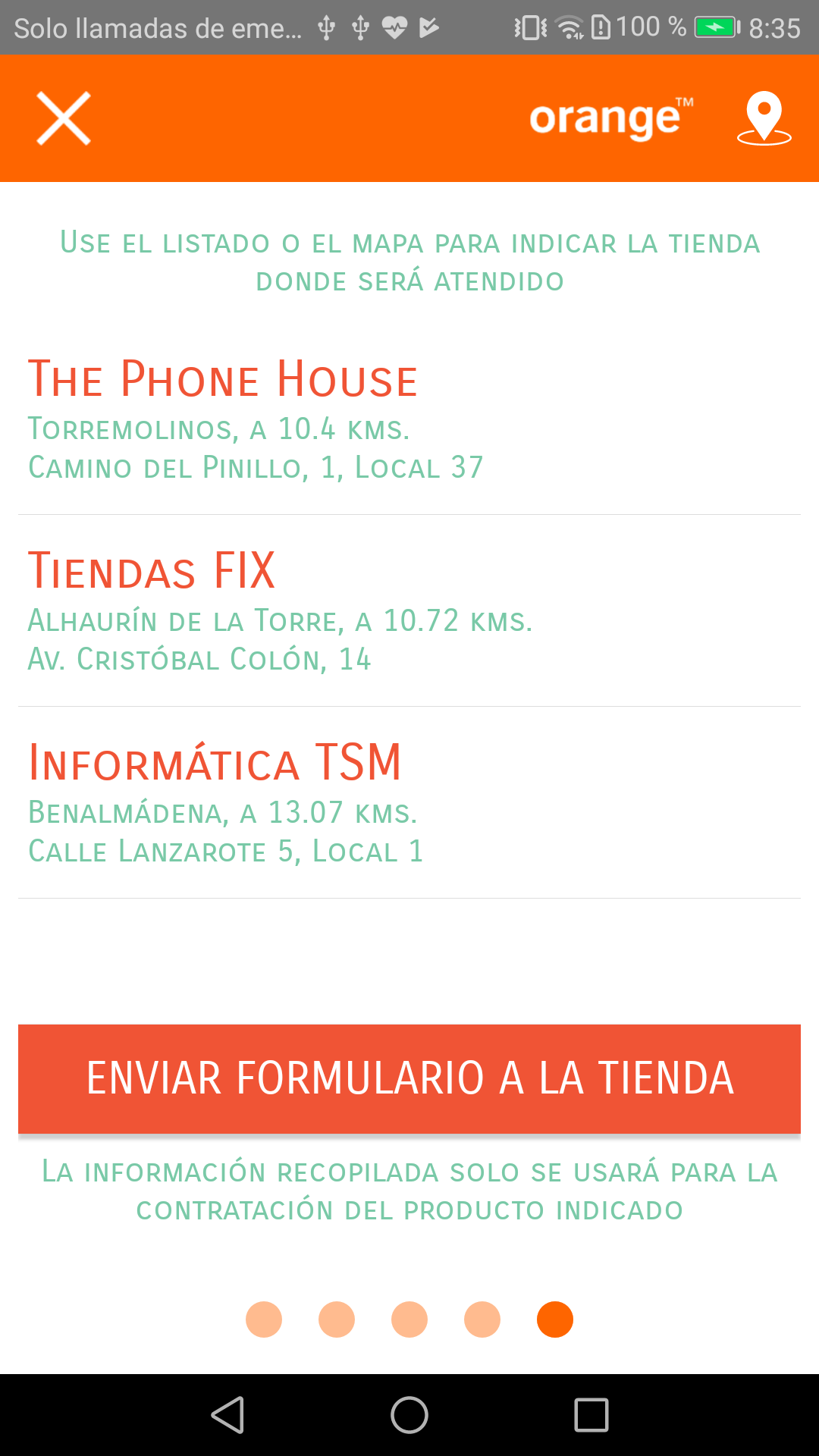819x1456 pixels.
Task: Select The Phone House store in Torremolinos
Action: [x=409, y=419]
